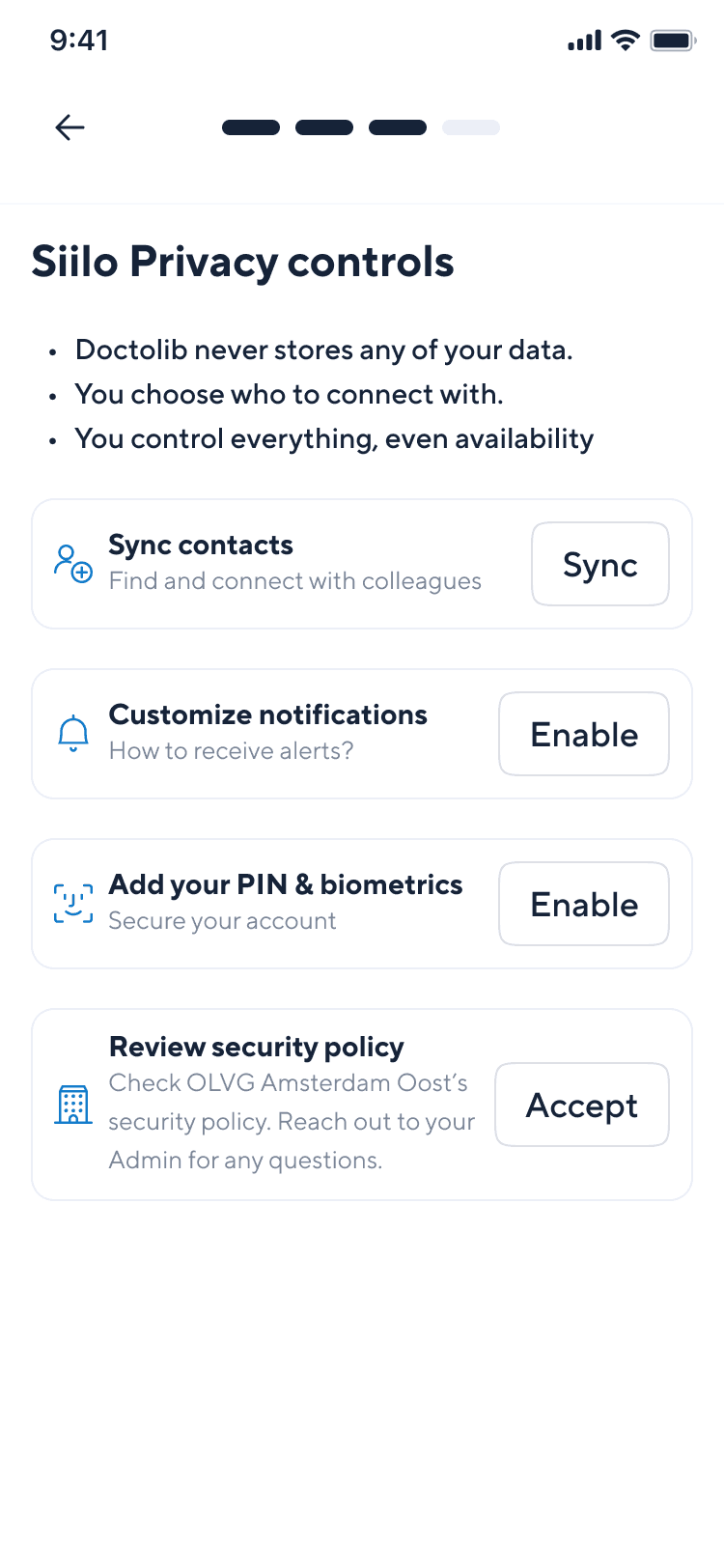Screen dimensions: 724x1568
Task: Accept OLVG Amsterdam Oost's security policy
Action: tap(581, 1105)
